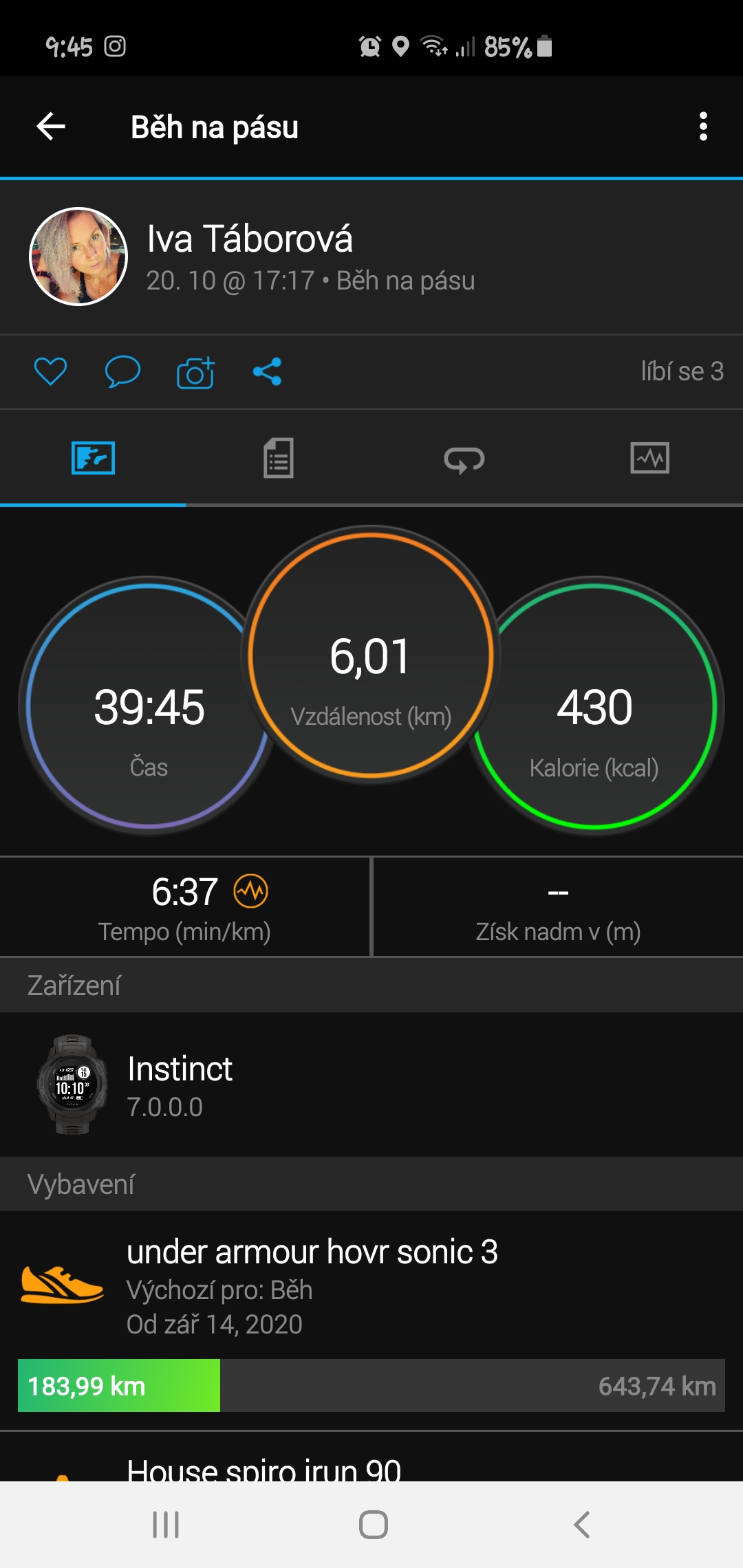
Task: Like this activity with the heart icon
Action: pyautogui.click(x=51, y=372)
